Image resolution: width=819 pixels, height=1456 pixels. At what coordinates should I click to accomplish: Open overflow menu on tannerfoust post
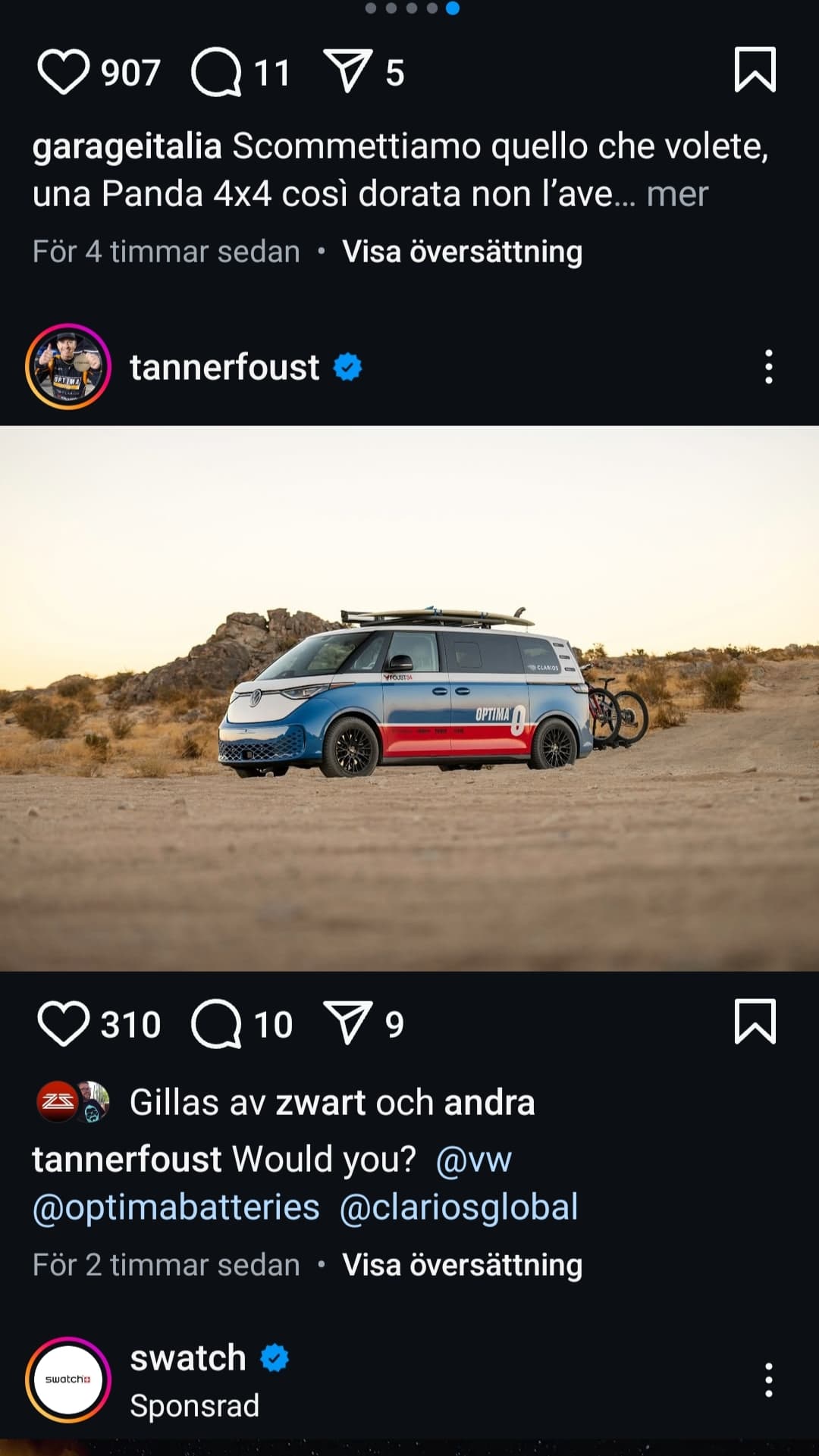click(x=769, y=367)
